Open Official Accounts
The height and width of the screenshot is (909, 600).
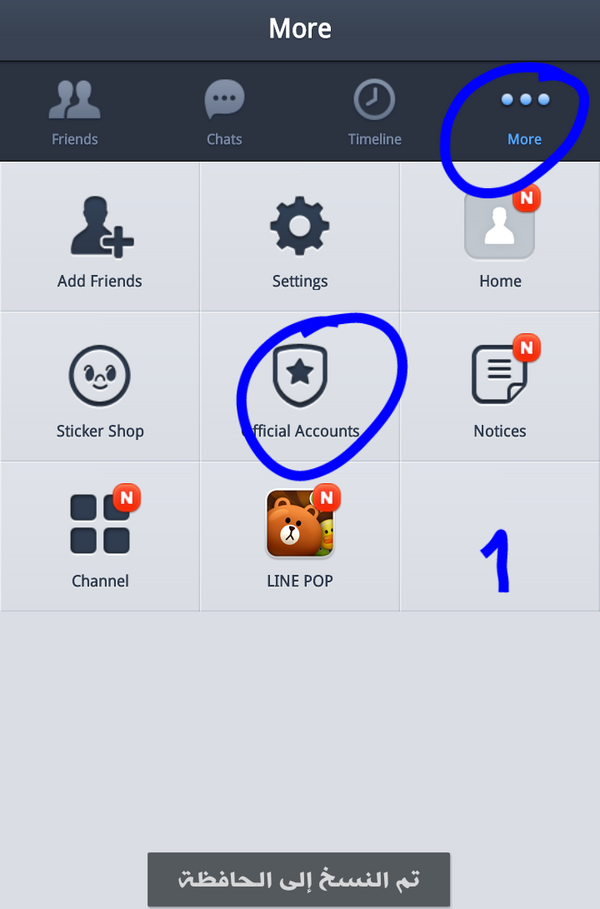pyautogui.click(x=300, y=388)
